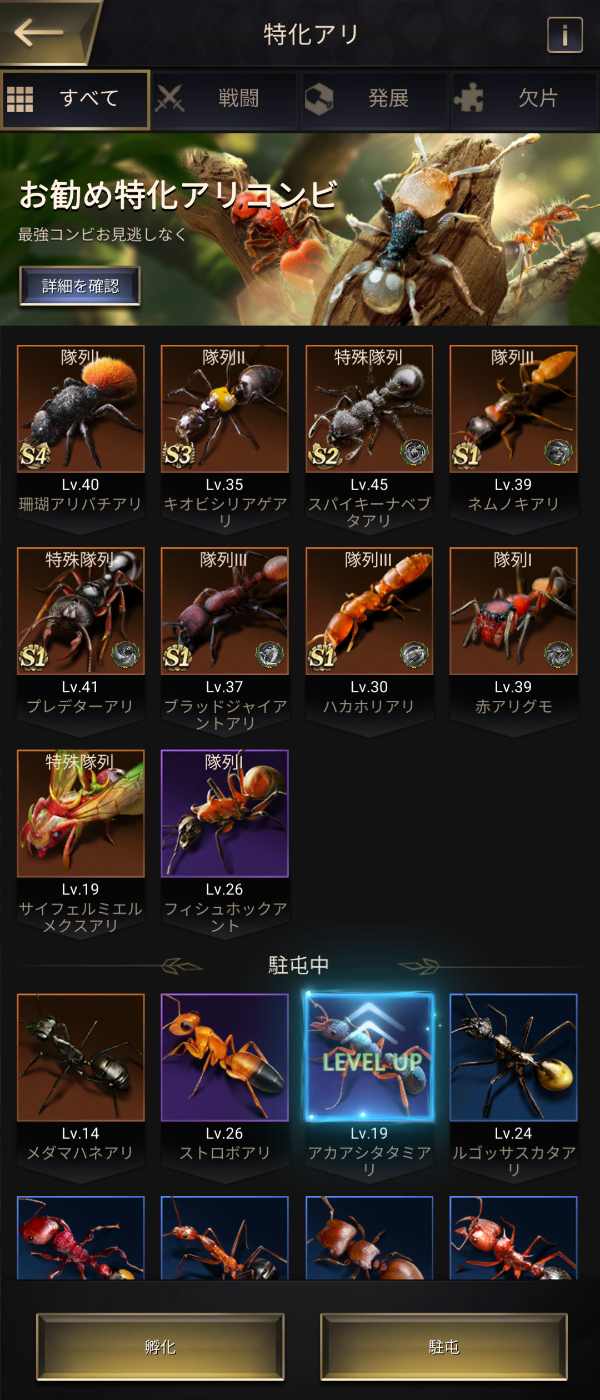Select スパイキーナベブタアリ card
Screen dimensions: 600x1400
coord(369,409)
